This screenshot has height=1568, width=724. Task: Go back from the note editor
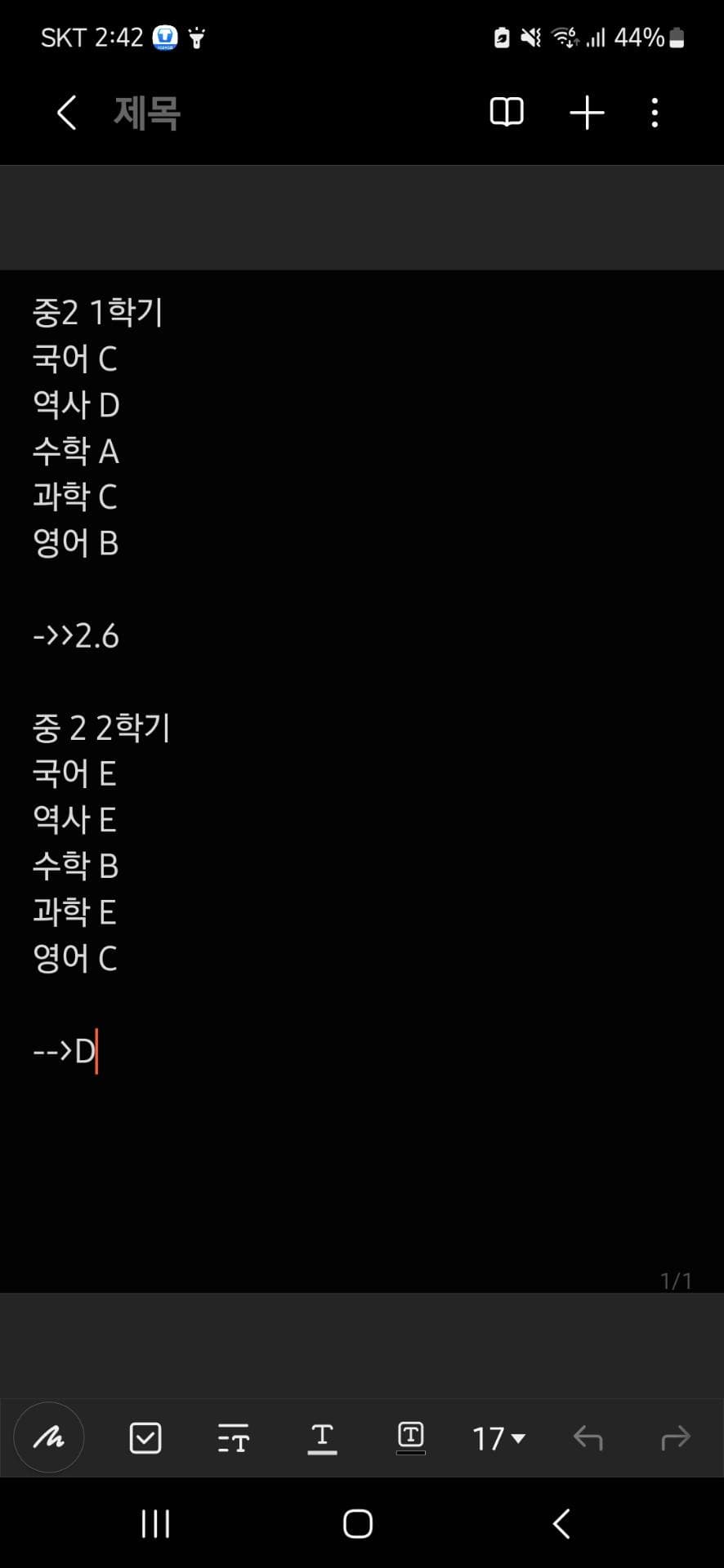67,113
